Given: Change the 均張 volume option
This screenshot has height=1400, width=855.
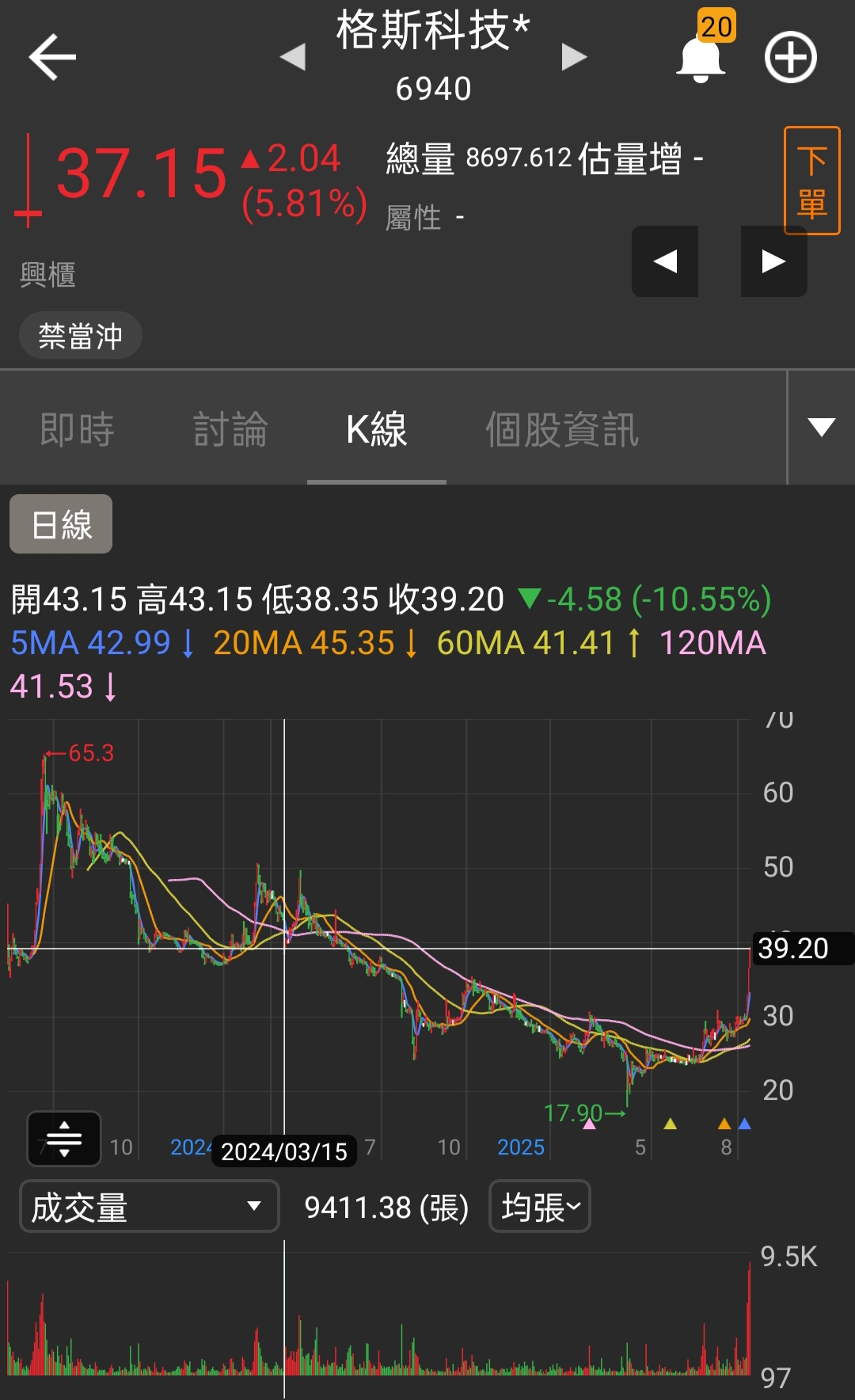Looking at the screenshot, I should [540, 1207].
